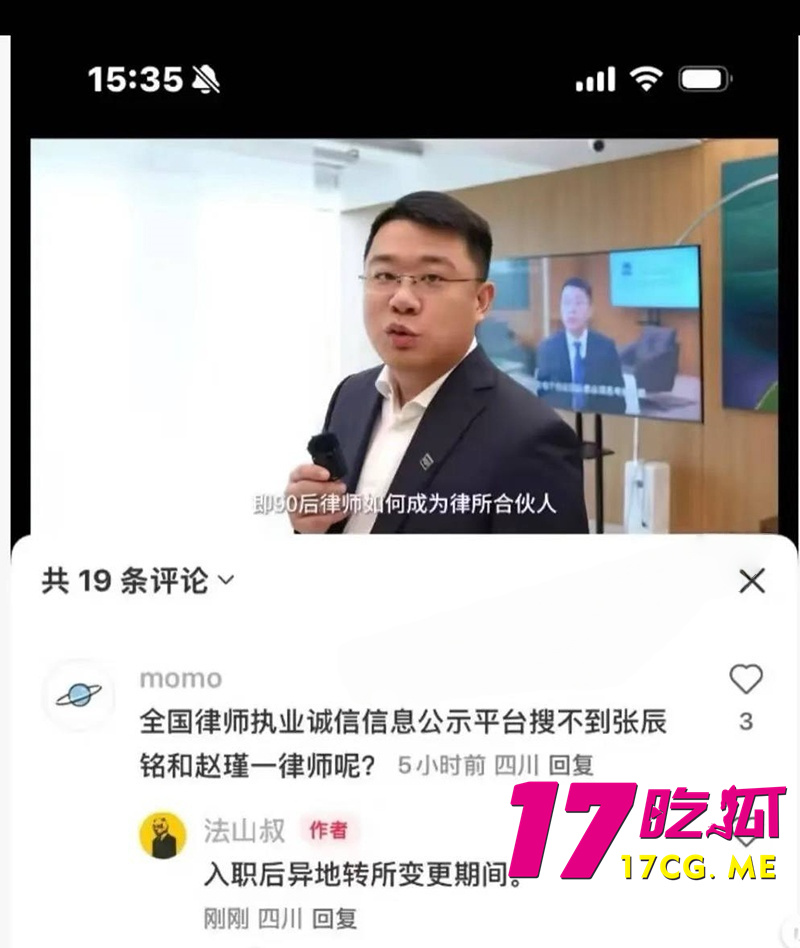Close the comments panel
The image size is (800, 948).
tap(751, 581)
